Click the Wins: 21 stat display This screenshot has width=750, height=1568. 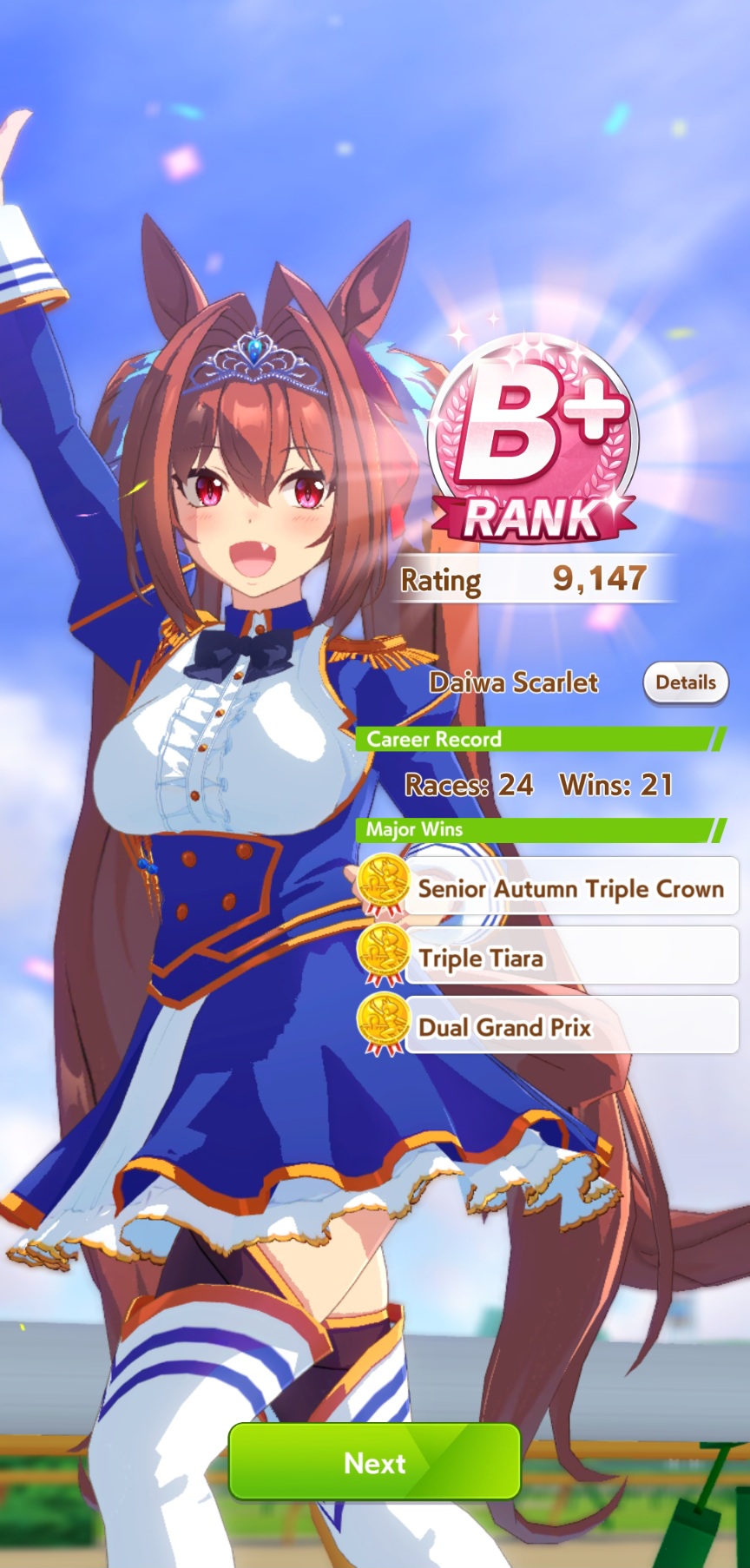pos(618,783)
